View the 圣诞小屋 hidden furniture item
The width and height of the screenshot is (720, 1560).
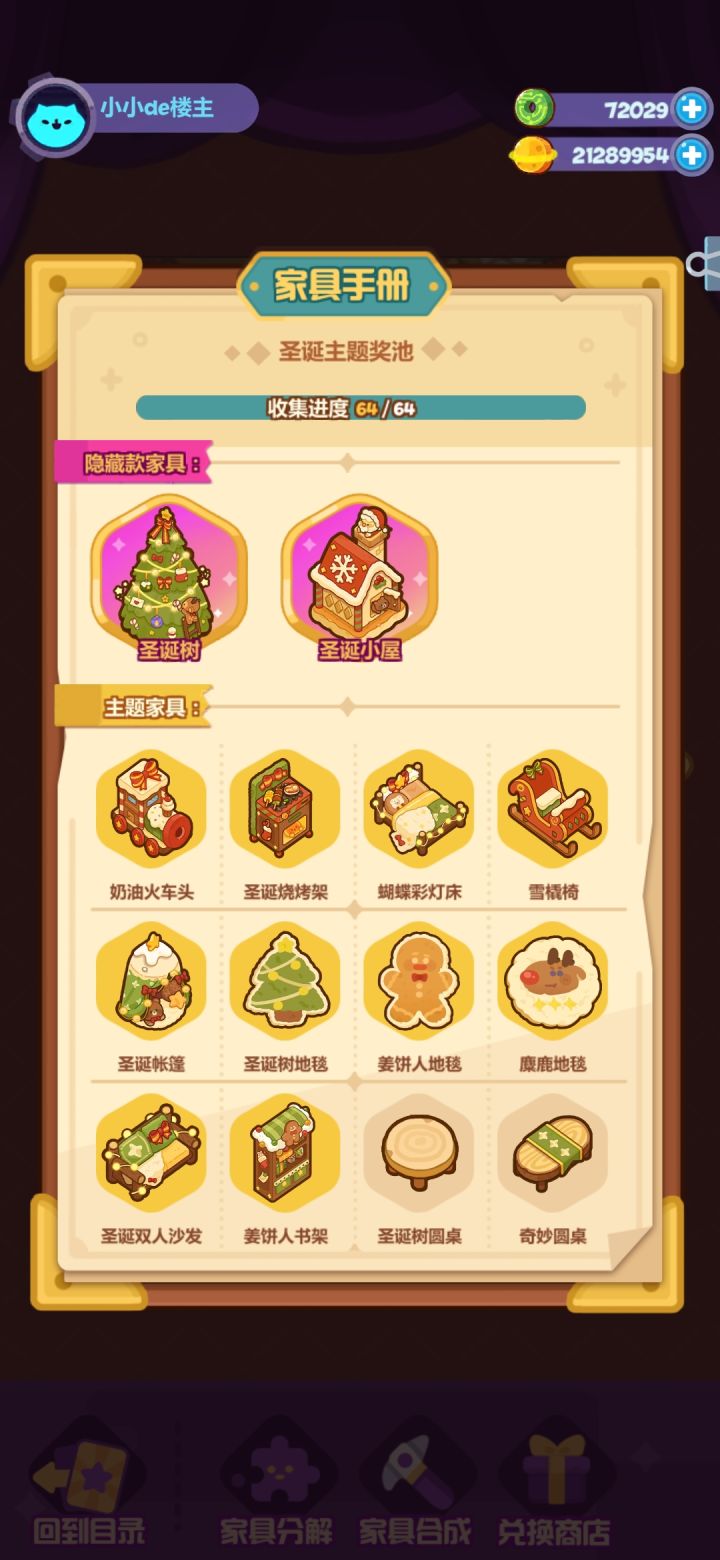(x=360, y=575)
